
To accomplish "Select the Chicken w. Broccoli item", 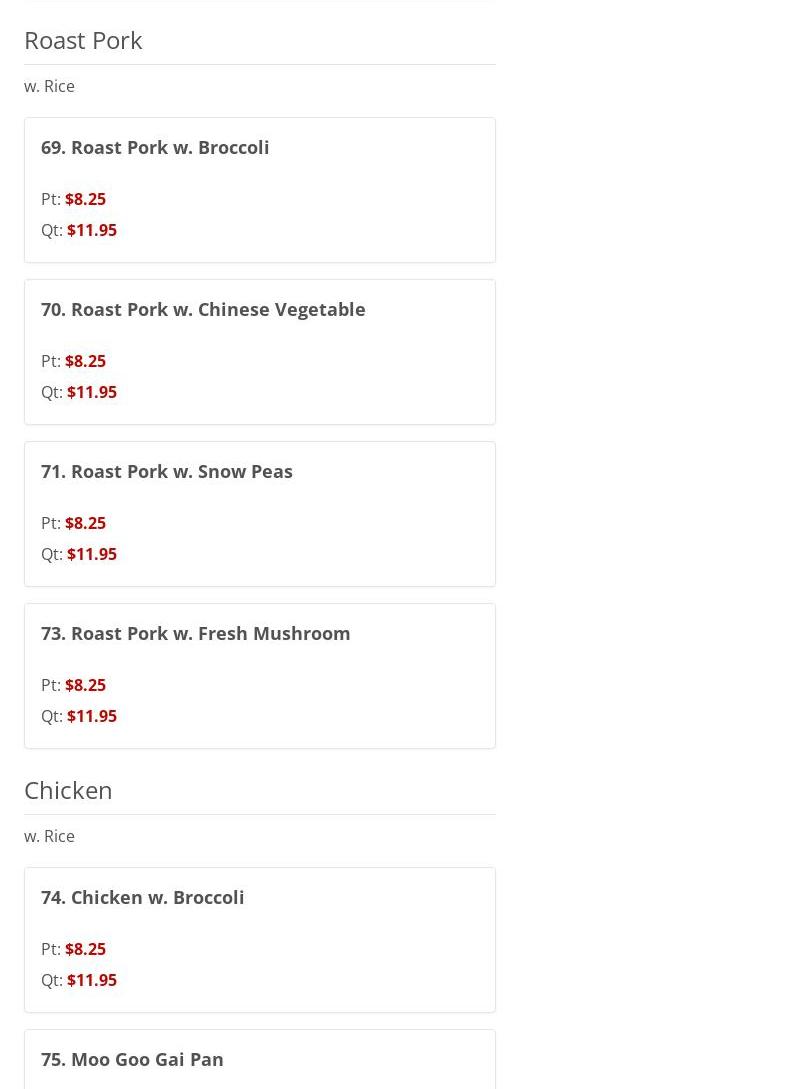I will click(x=143, y=898).
